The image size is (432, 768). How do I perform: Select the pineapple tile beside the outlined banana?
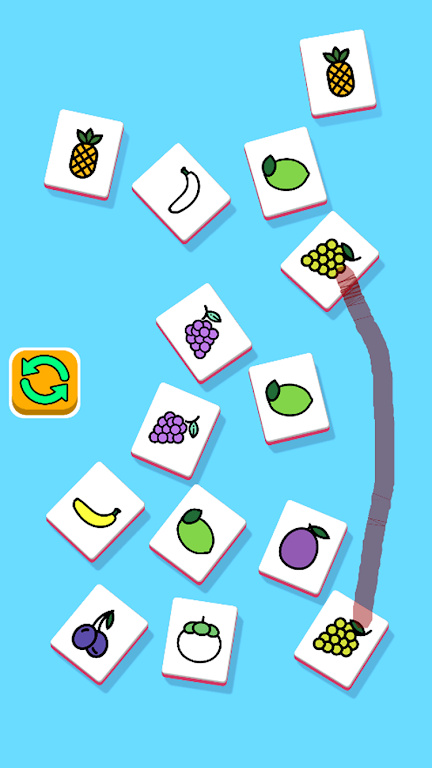pyautogui.click(x=84, y=154)
